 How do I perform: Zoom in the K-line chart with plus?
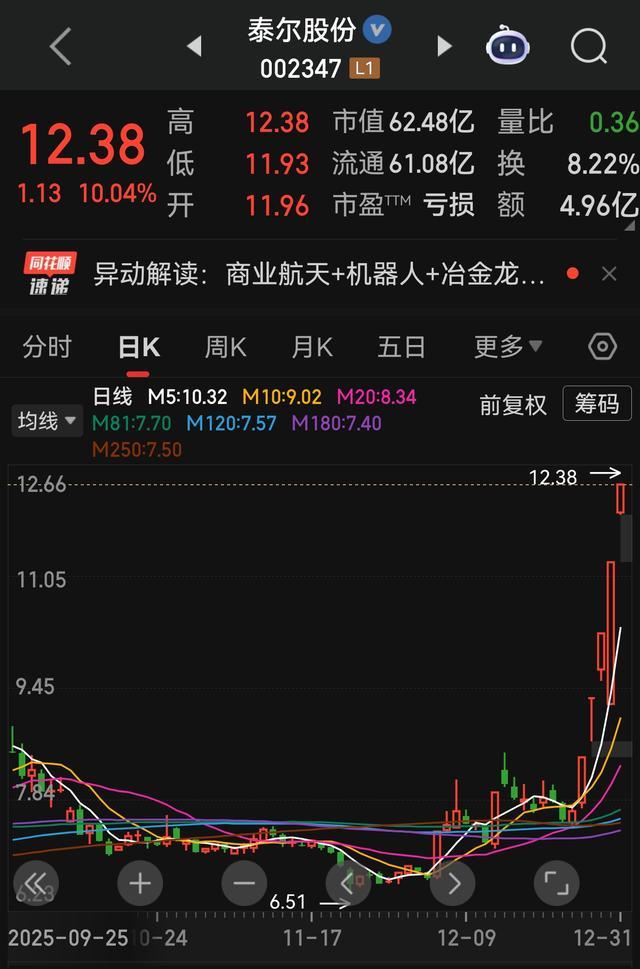140,883
